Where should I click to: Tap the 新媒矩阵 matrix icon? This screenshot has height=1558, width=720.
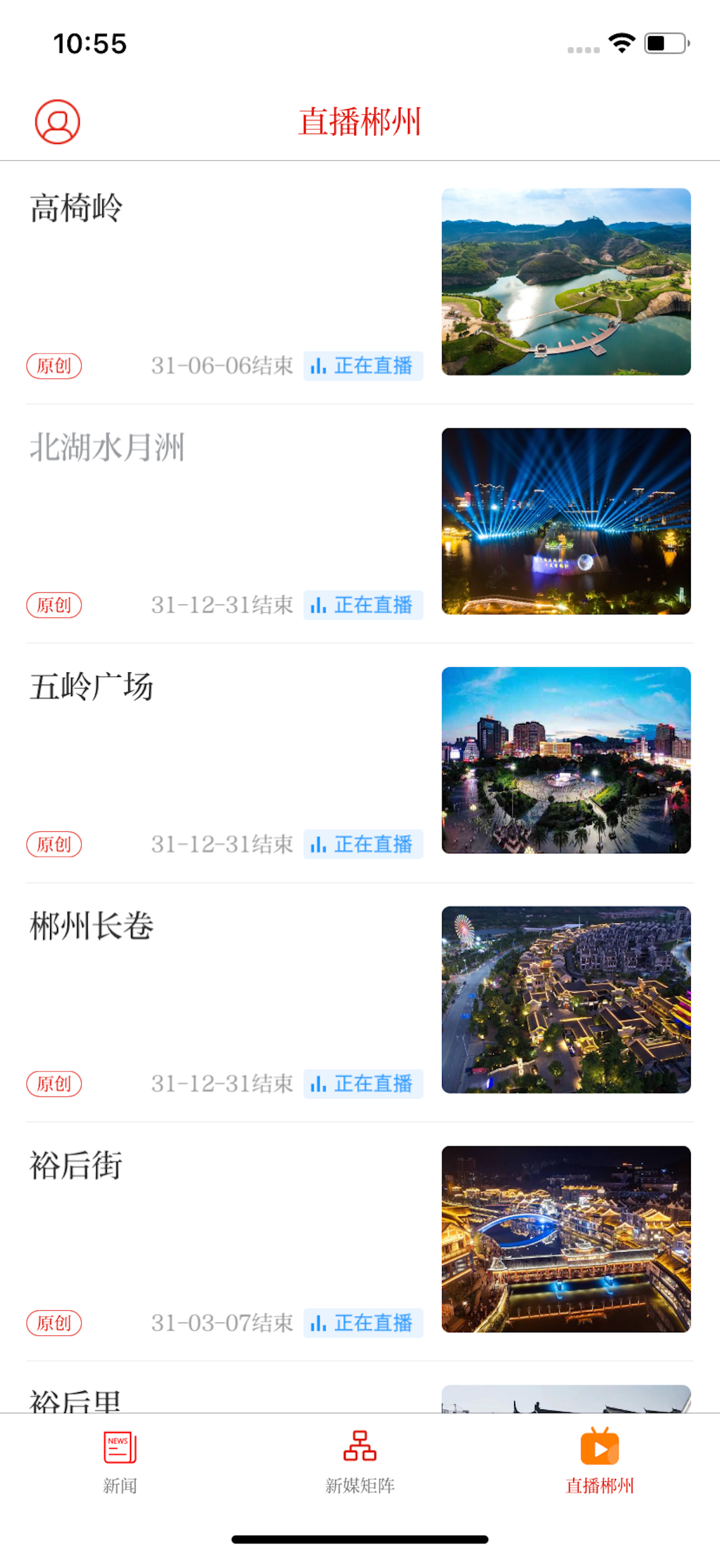[x=359, y=1446]
